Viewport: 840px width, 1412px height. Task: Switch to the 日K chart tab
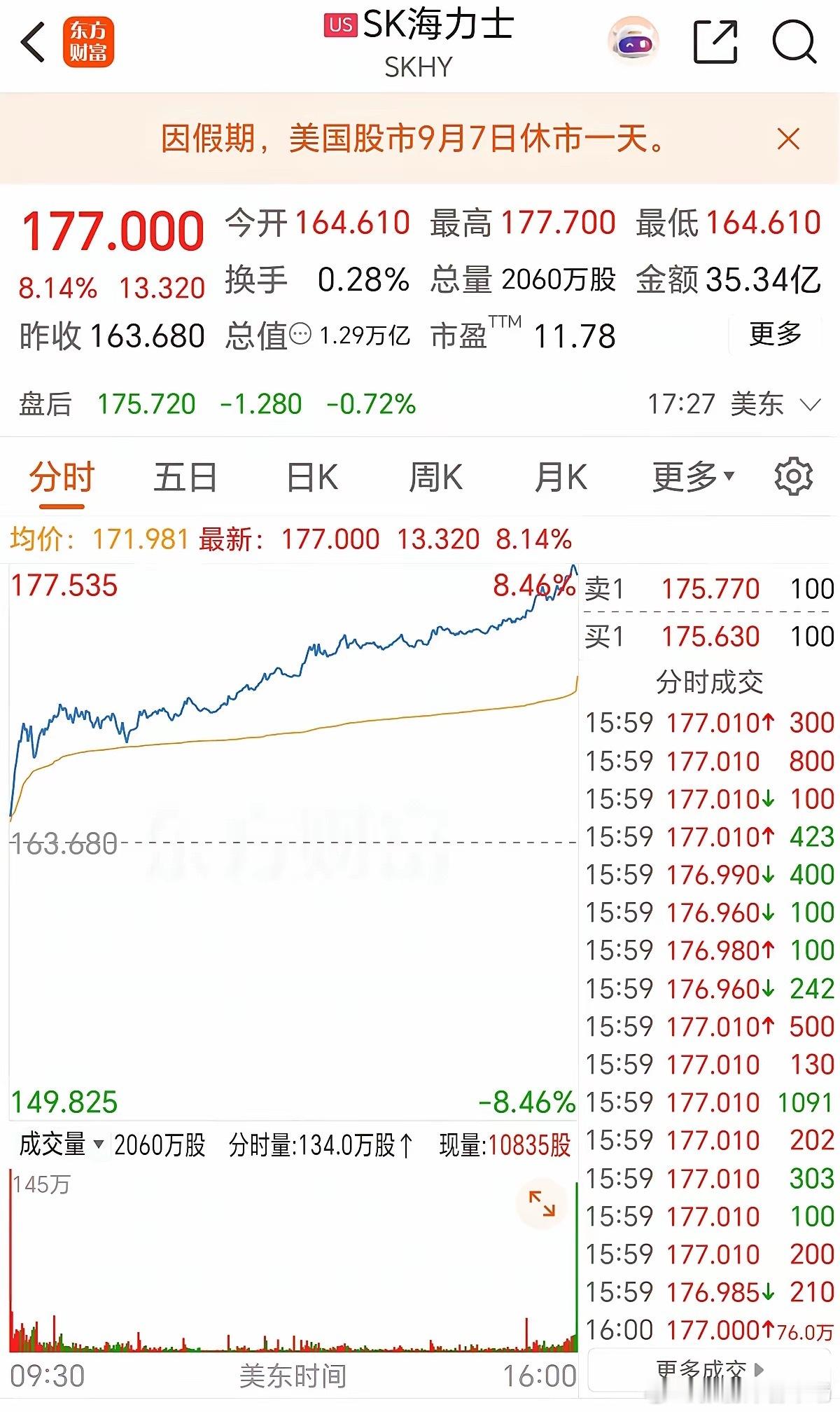pos(312,478)
